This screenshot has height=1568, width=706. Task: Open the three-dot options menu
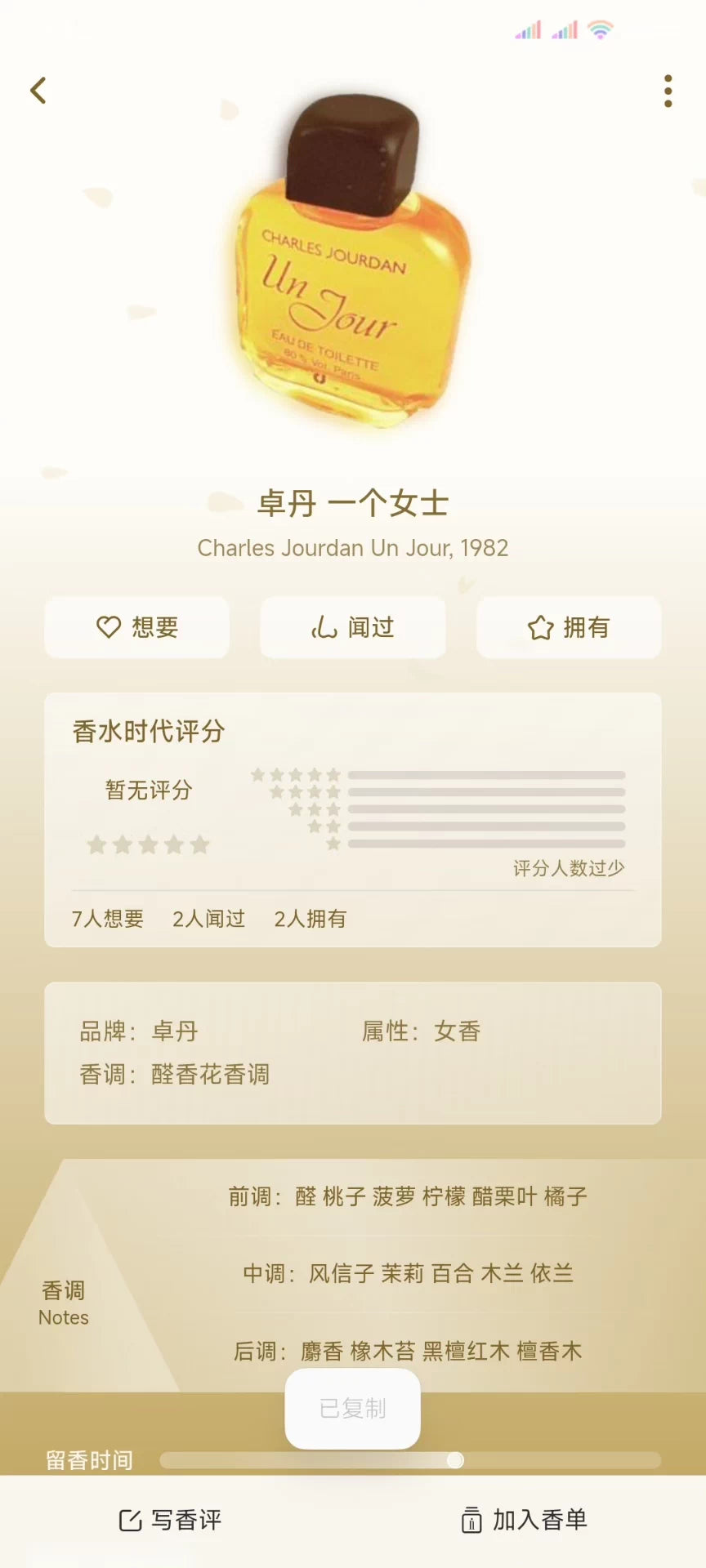click(668, 90)
